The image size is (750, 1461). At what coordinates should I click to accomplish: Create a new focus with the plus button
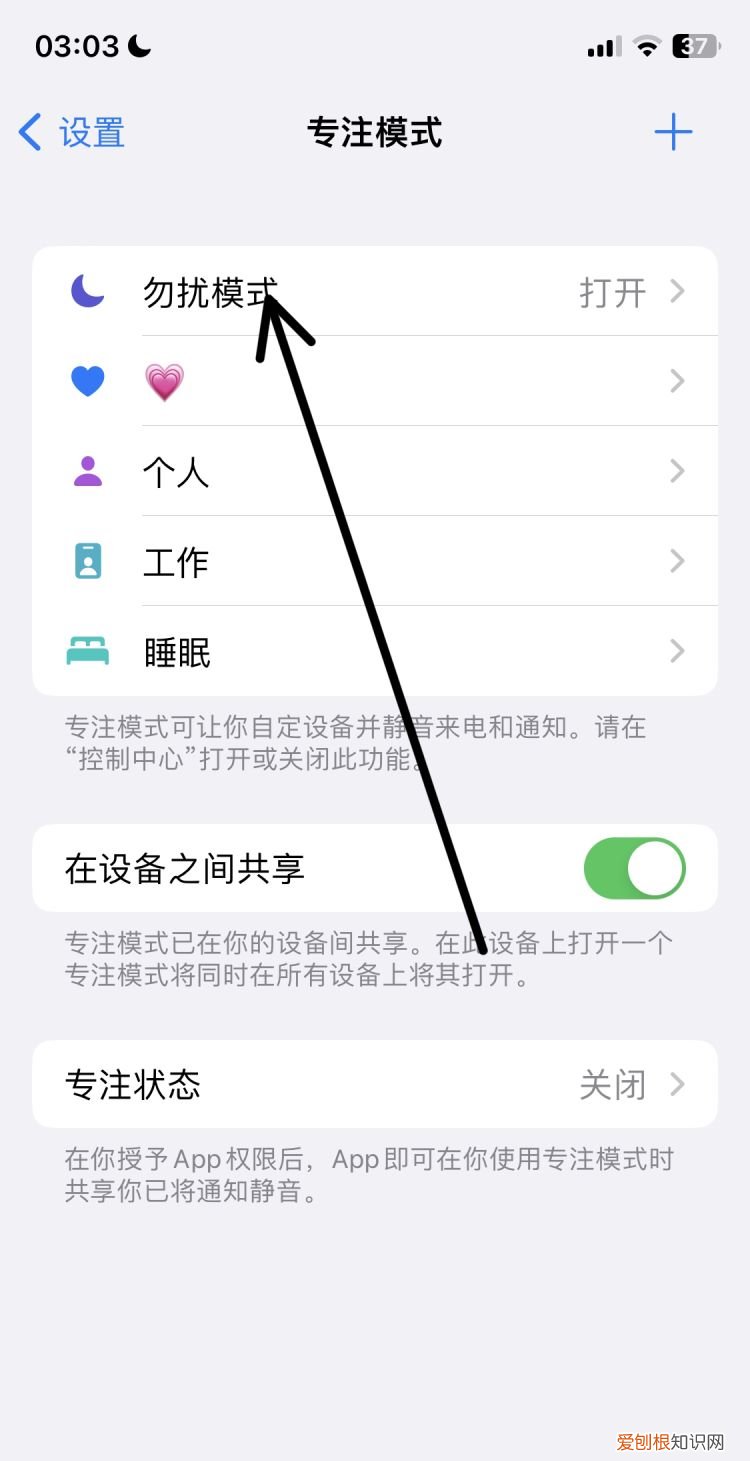coord(675,131)
